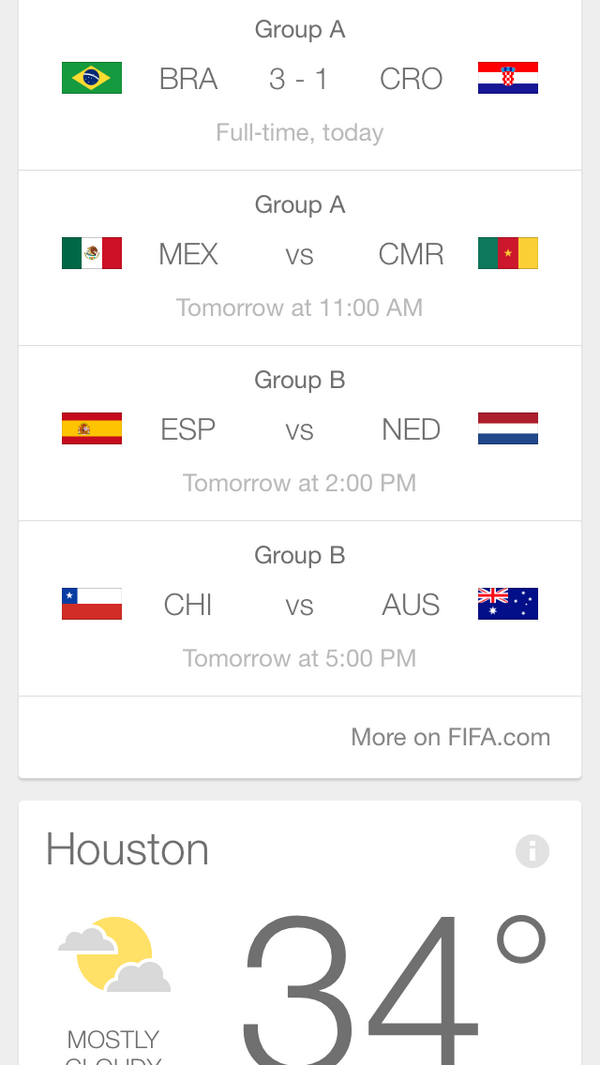This screenshot has width=600, height=1065.
Task: Select the CHI vs AUS match
Action: tap(300, 609)
